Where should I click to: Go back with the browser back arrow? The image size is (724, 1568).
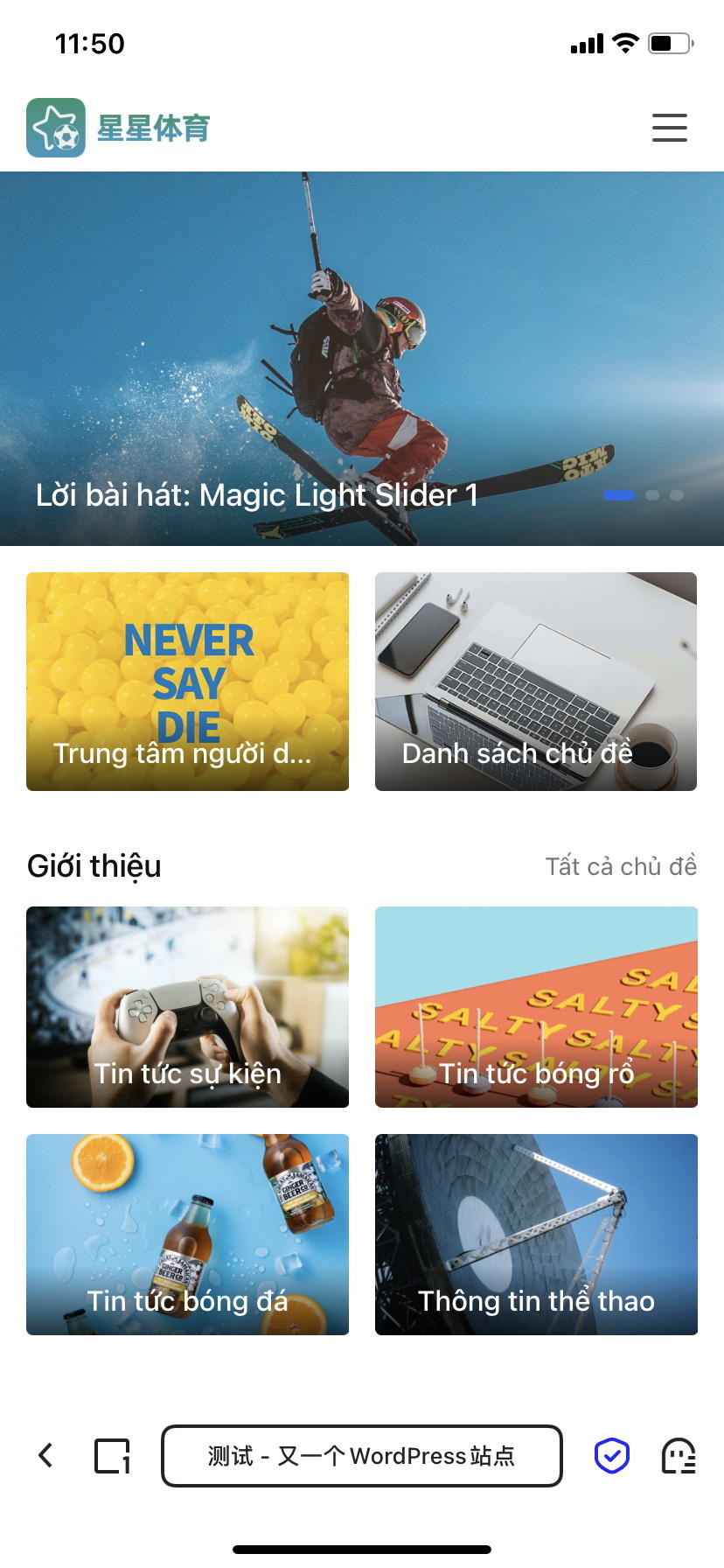[46, 1456]
